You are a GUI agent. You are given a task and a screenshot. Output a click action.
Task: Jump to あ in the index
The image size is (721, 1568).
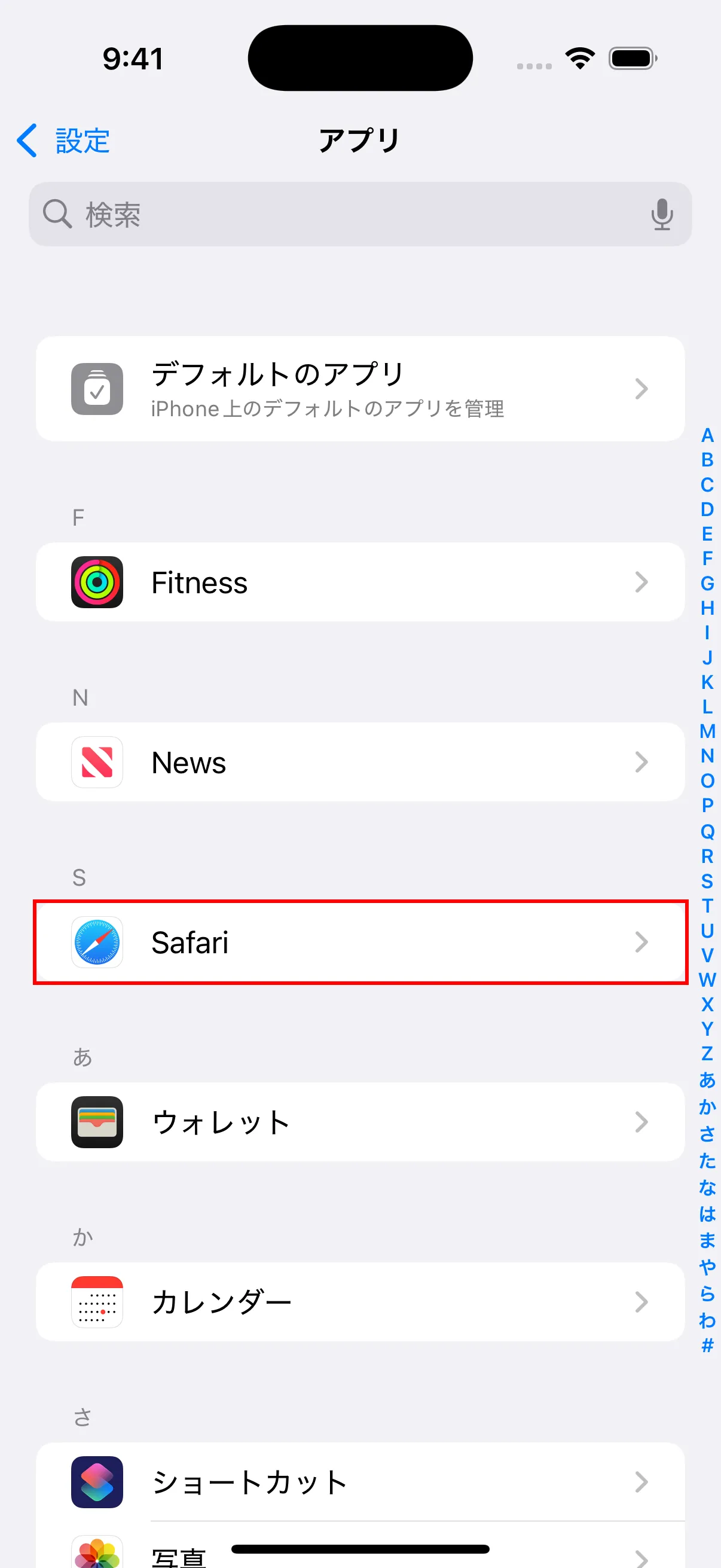click(707, 1081)
